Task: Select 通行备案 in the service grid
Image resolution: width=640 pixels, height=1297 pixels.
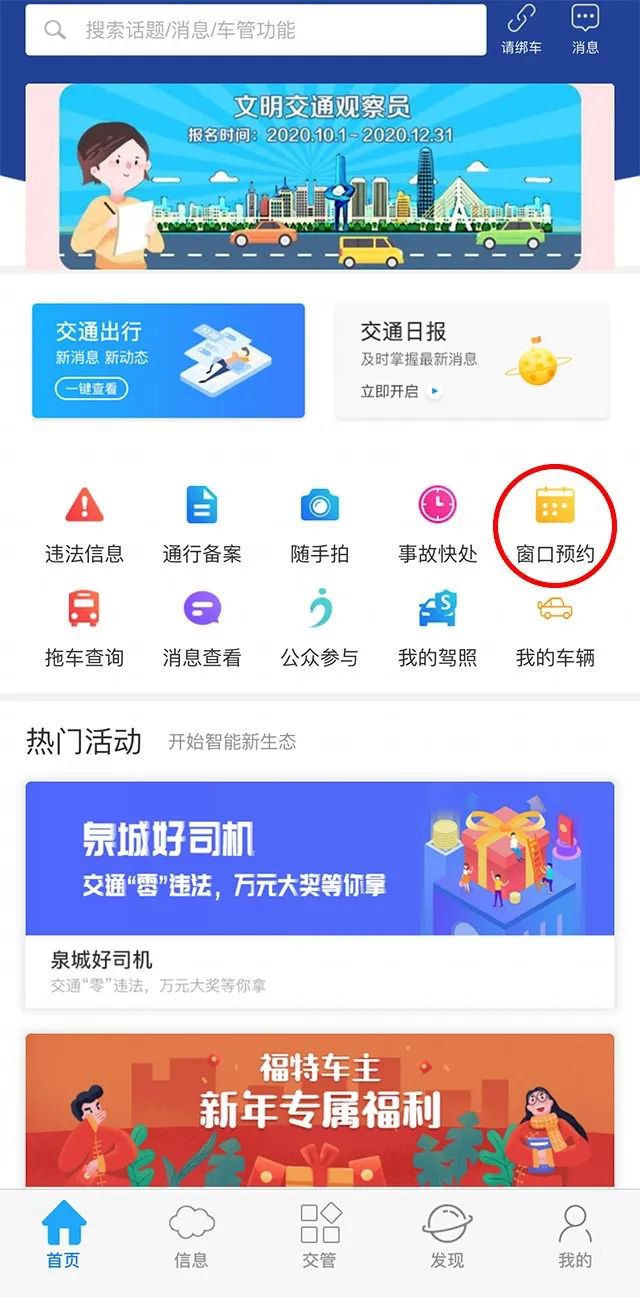Action: 202,524
